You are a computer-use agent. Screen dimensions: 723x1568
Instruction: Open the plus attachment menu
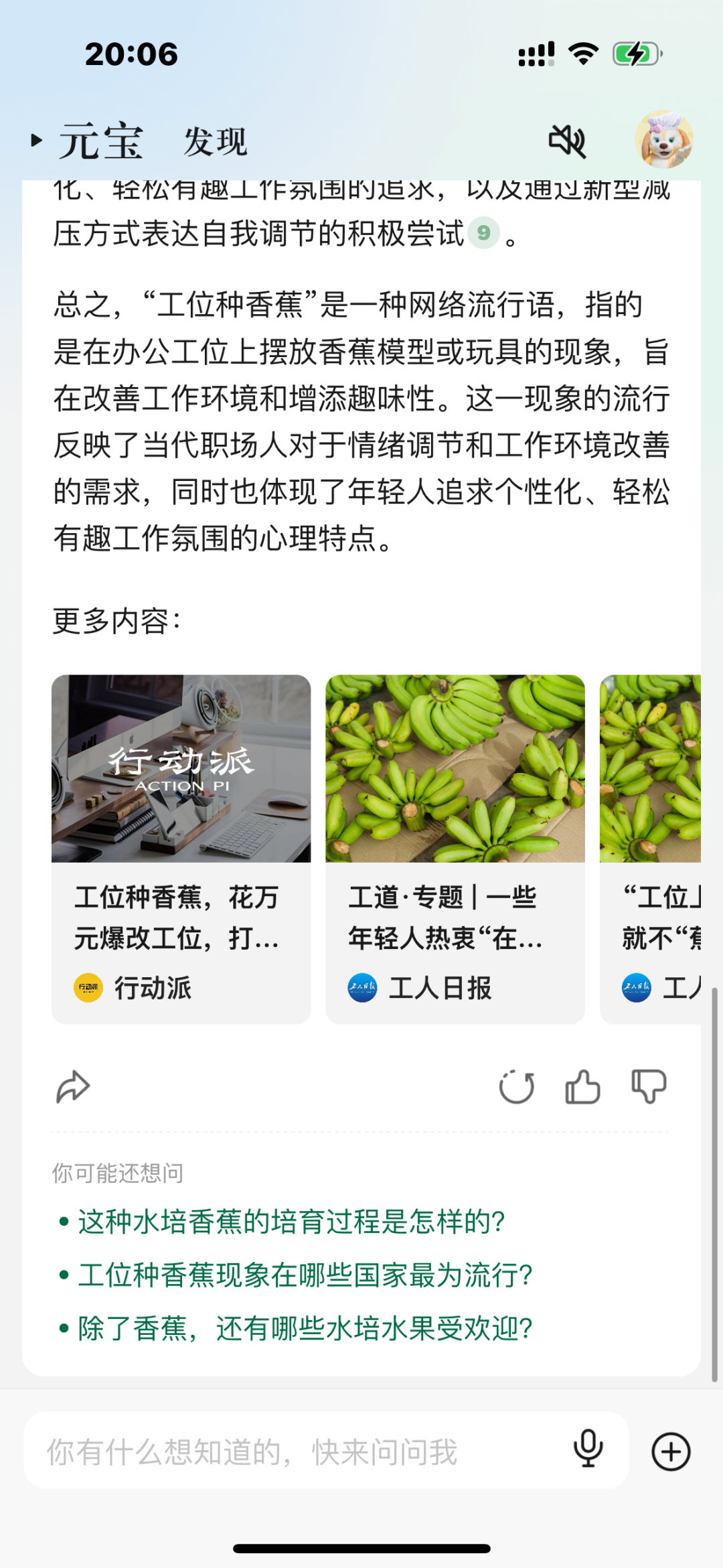pyautogui.click(x=671, y=1452)
